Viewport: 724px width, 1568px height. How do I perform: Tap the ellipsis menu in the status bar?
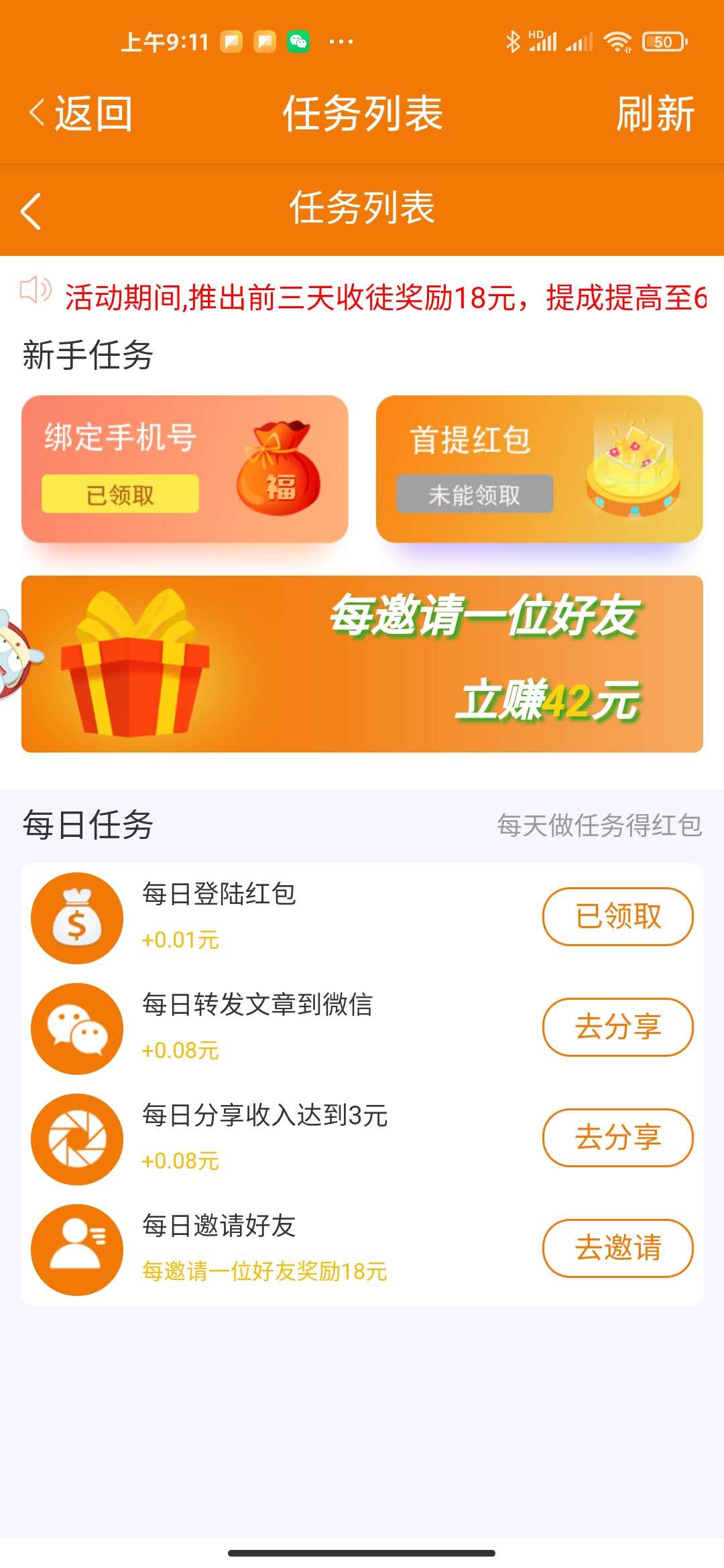click(342, 42)
